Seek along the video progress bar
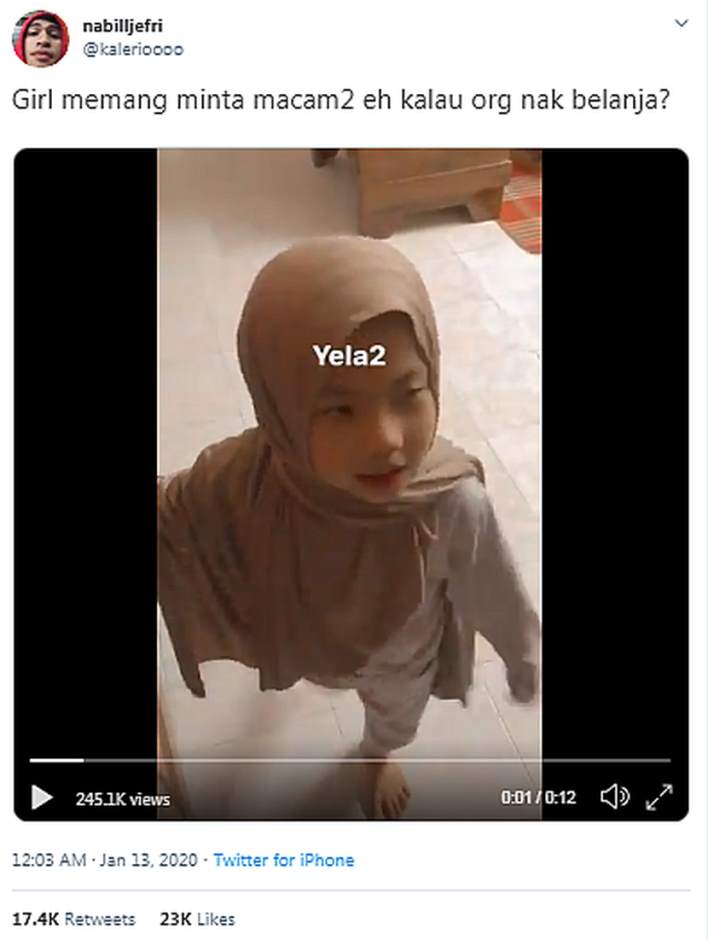 tap(350, 761)
